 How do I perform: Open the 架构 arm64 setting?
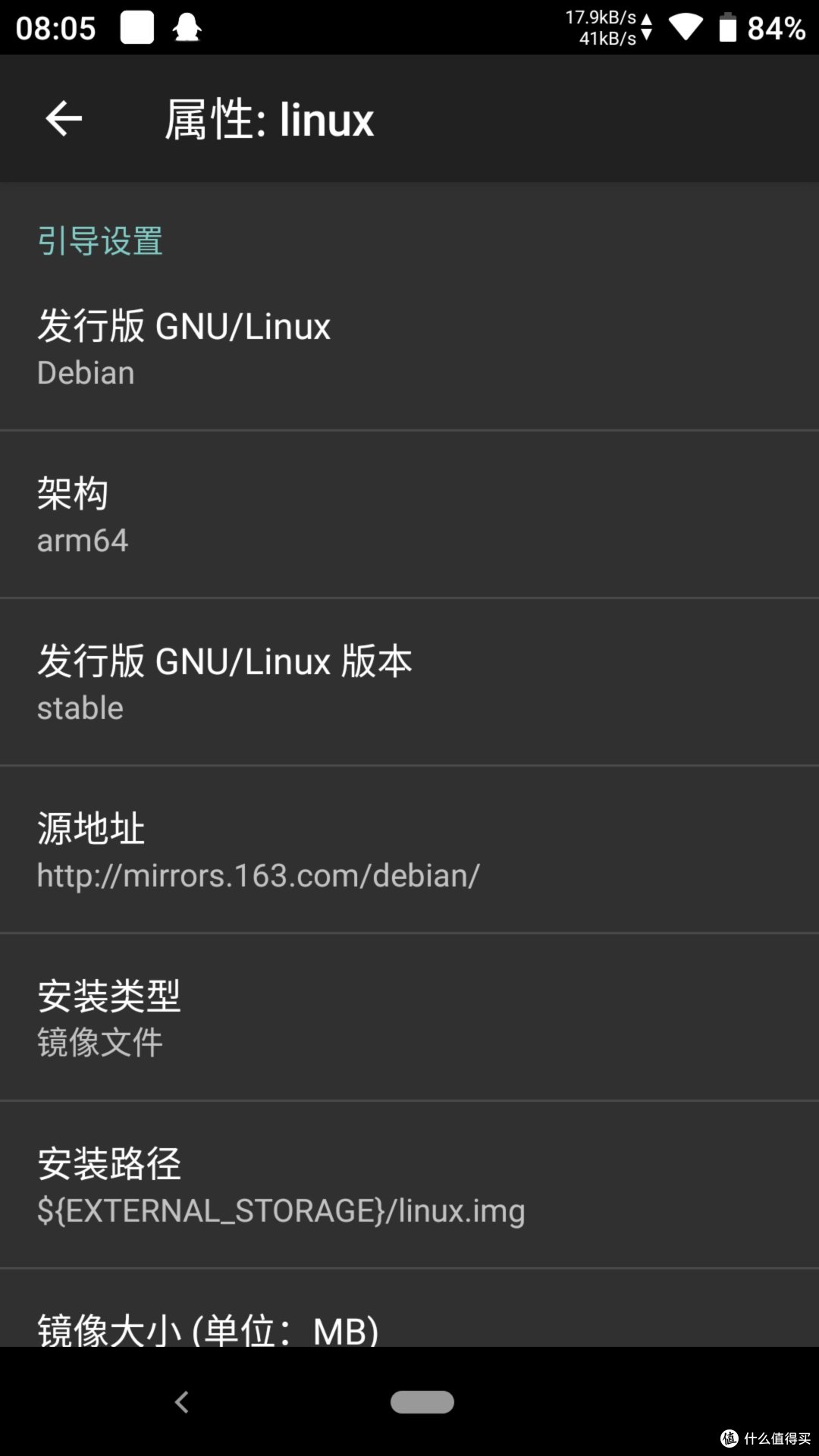[409, 516]
